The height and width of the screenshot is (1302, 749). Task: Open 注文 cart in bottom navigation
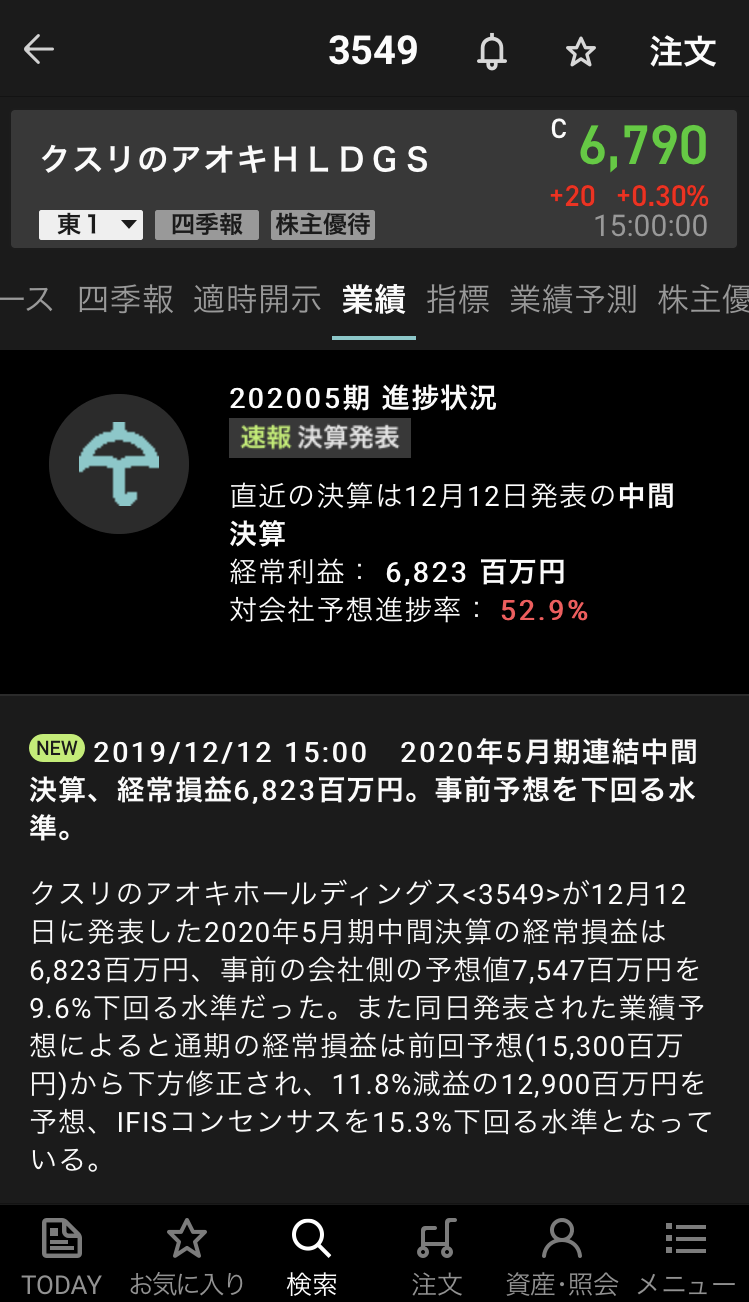tap(436, 1256)
